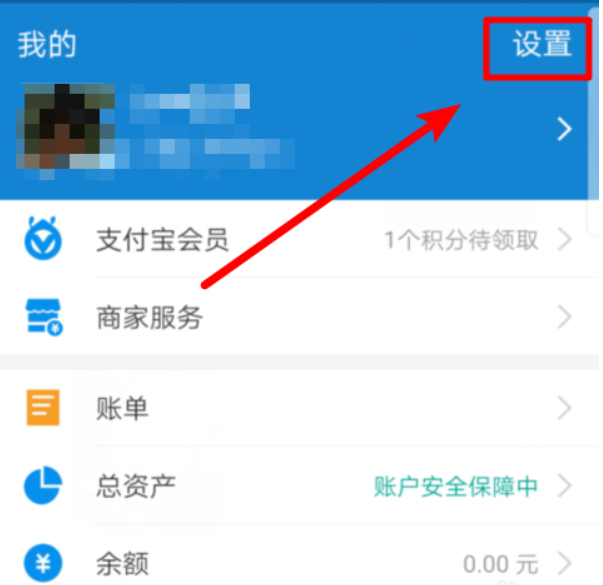The width and height of the screenshot is (603, 585).
Task: Open the 支付宝会员 row
Action: pyautogui.click(x=300, y=239)
